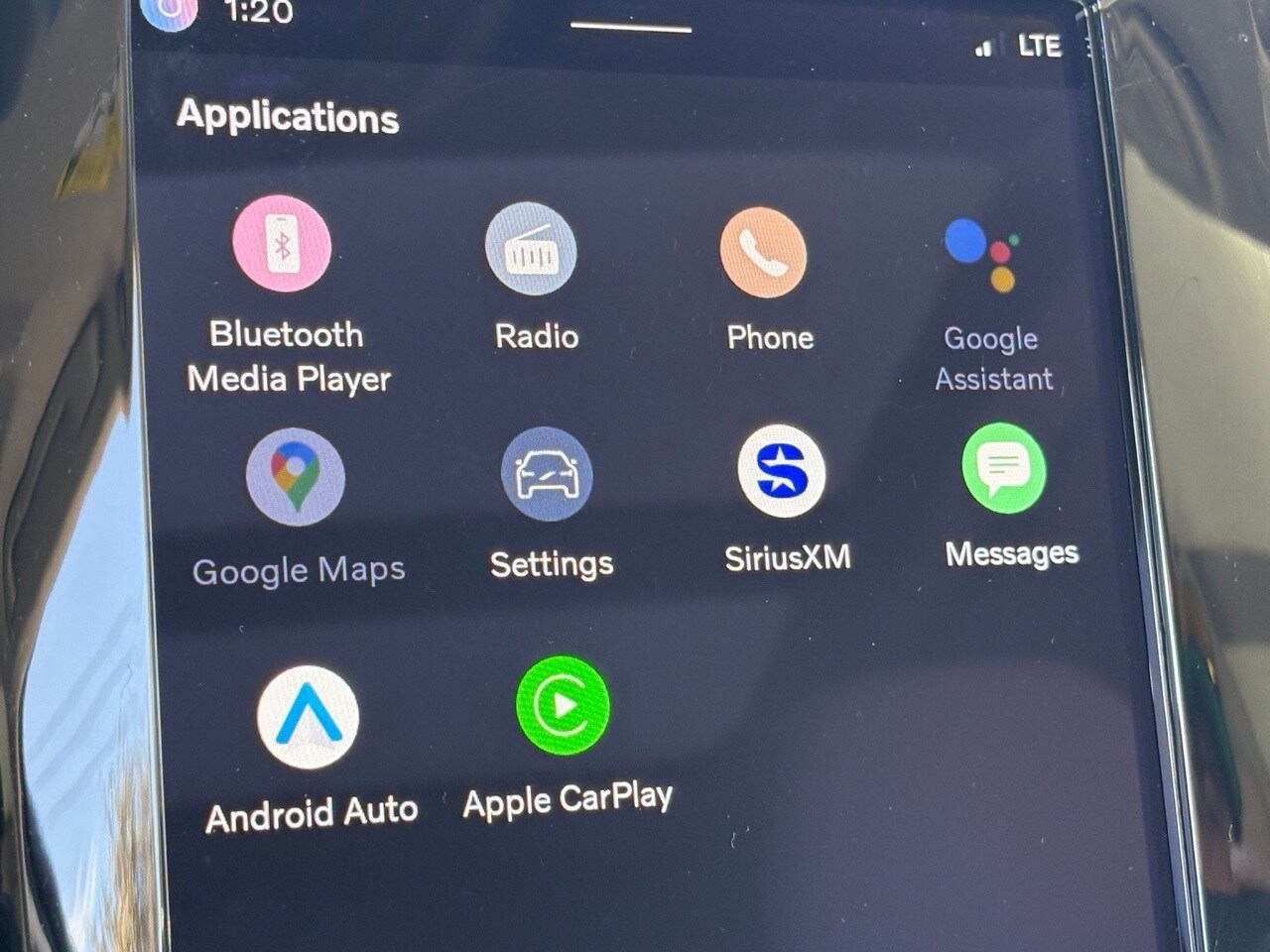Open the Phone app
1270x952 pixels.
pyautogui.click(x=763, y=253)
